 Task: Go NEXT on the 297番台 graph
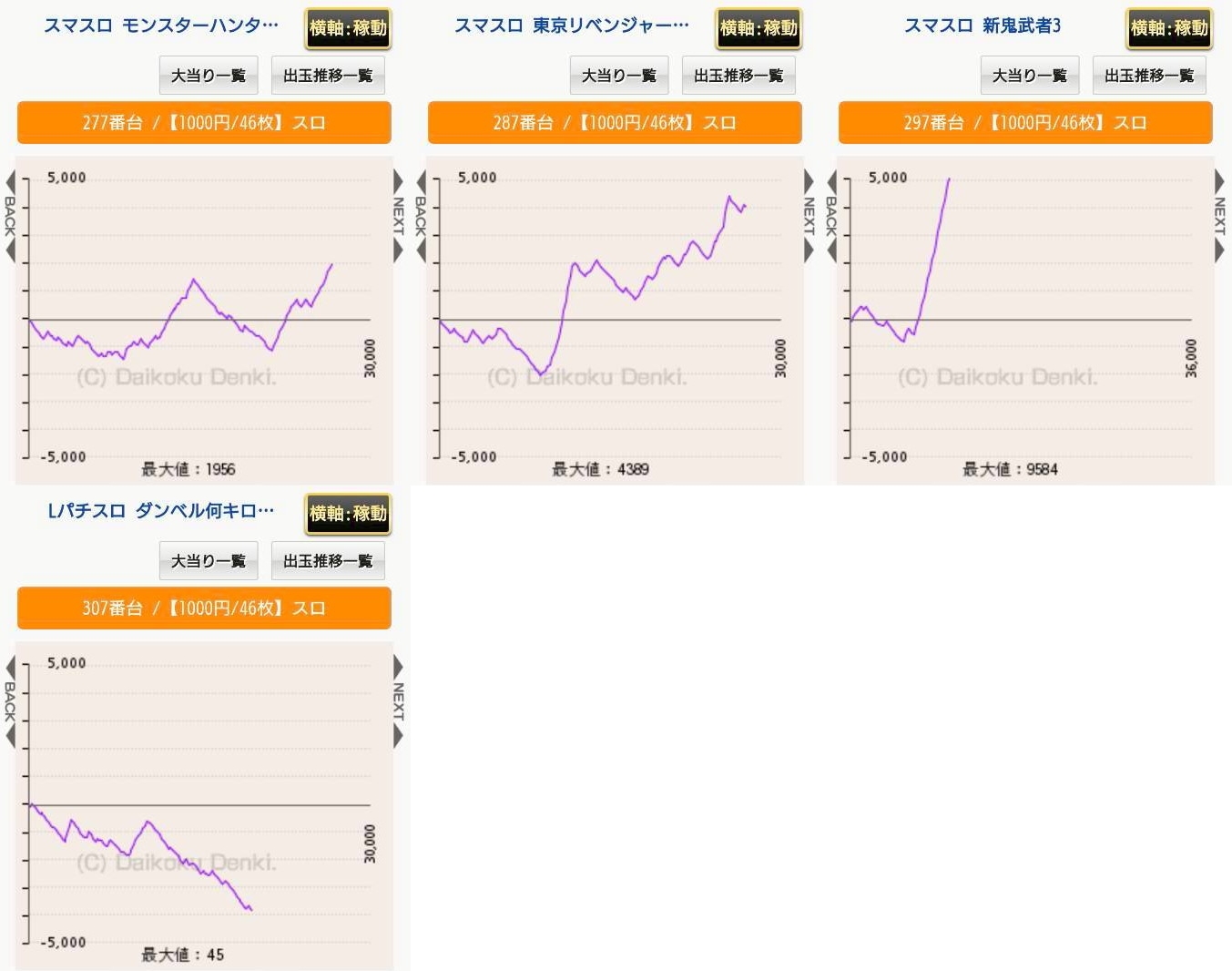[x=1219, y=216]
